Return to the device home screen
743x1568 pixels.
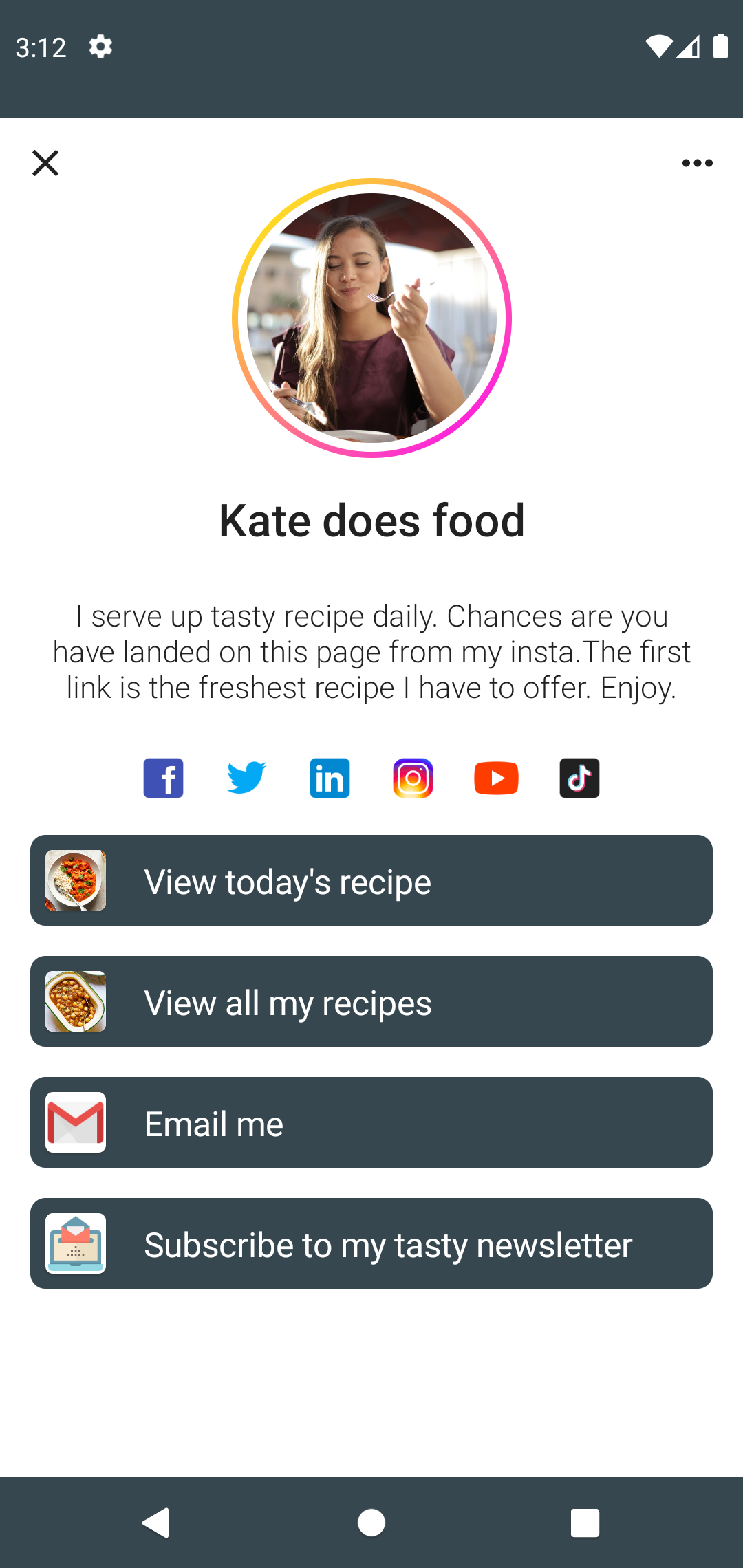pyautogui.click(x=371, y=1523)
